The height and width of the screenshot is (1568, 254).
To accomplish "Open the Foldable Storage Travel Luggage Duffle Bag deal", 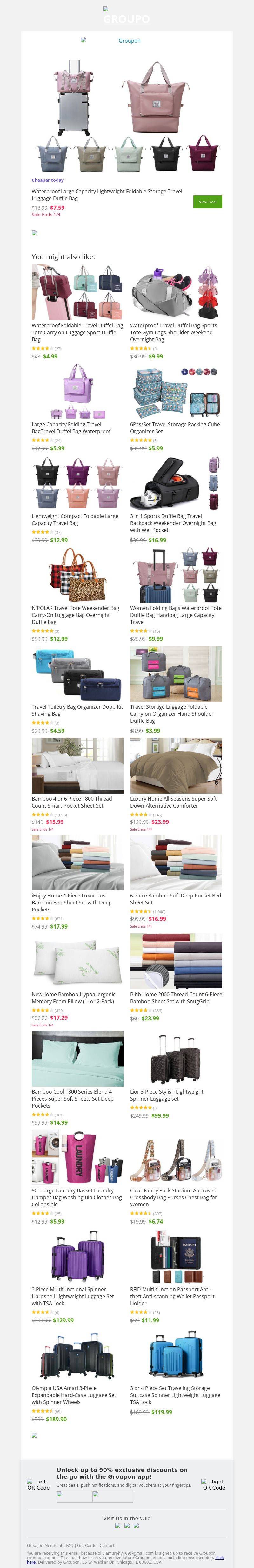I will (106, 195).
